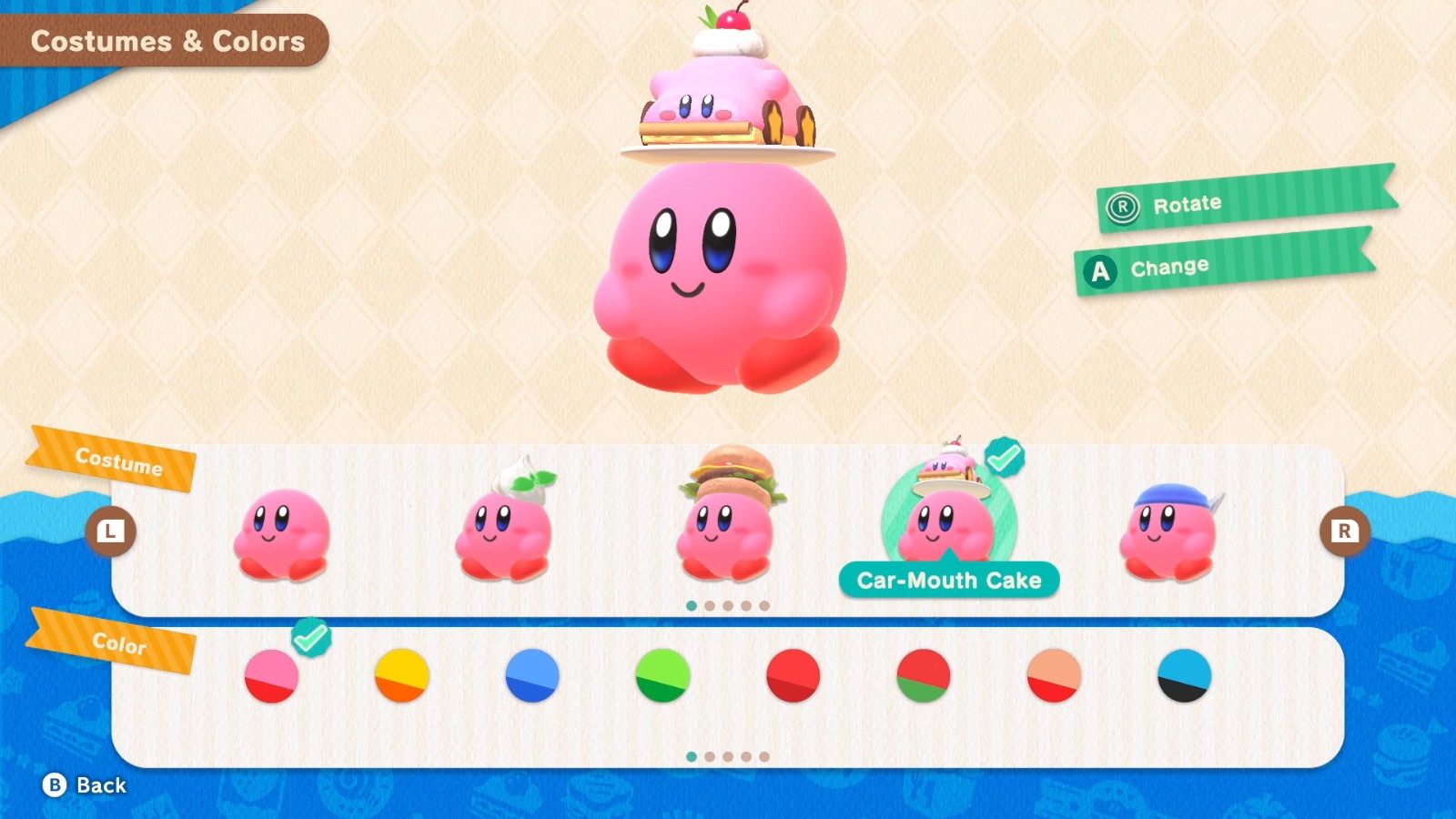The image size is (1456, 819).
Task: Choose the blue color swatch
Action: pyautogui.click(x=532, y=676)
